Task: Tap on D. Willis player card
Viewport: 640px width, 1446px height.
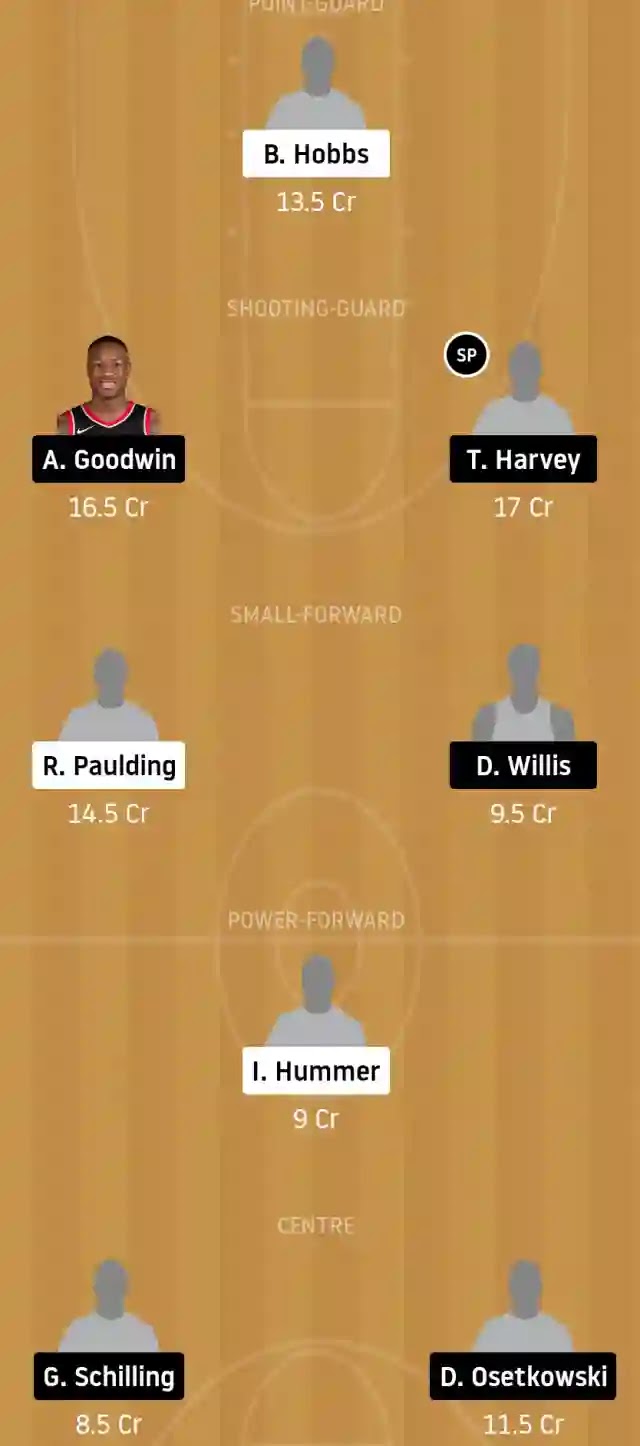Action: click(523, 765)
